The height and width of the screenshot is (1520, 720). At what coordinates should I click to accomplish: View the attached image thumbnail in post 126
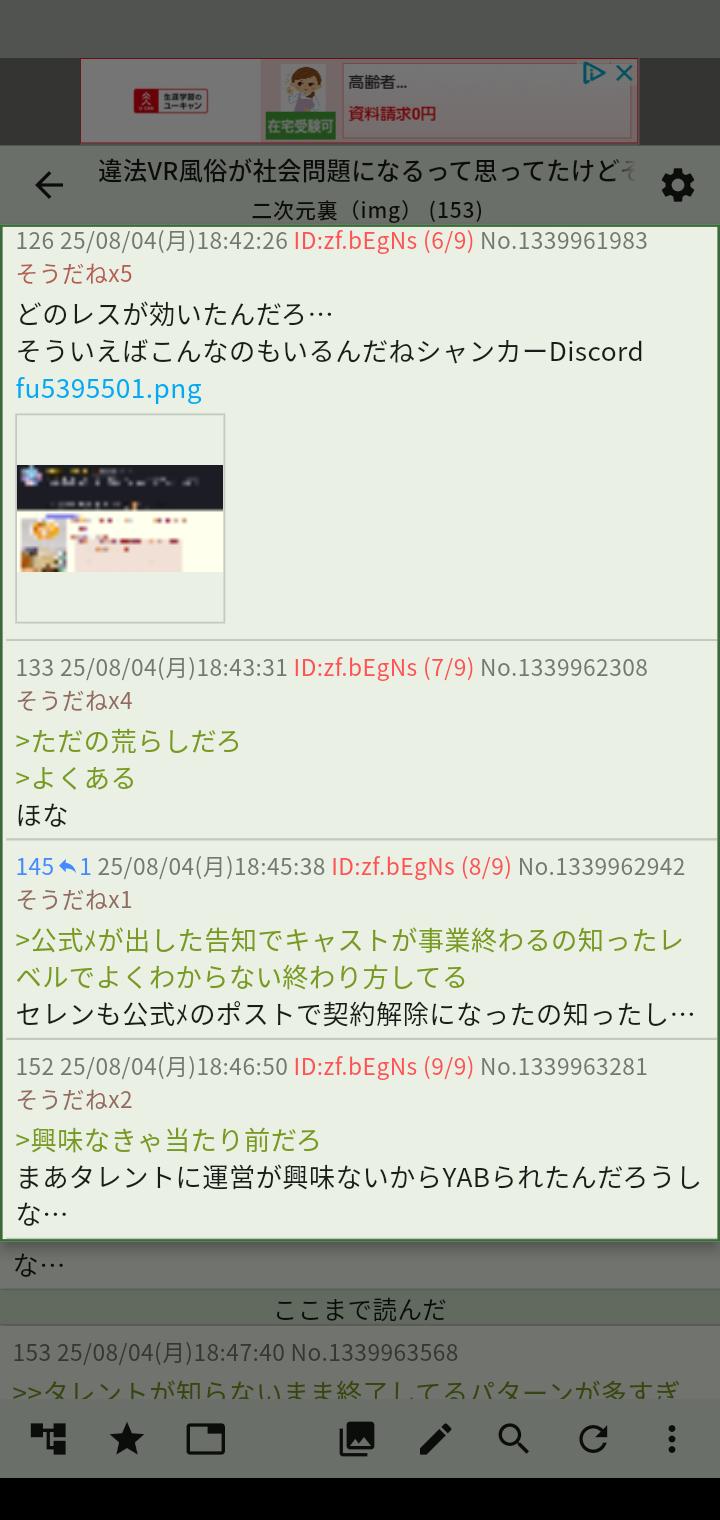coord(120,518)
